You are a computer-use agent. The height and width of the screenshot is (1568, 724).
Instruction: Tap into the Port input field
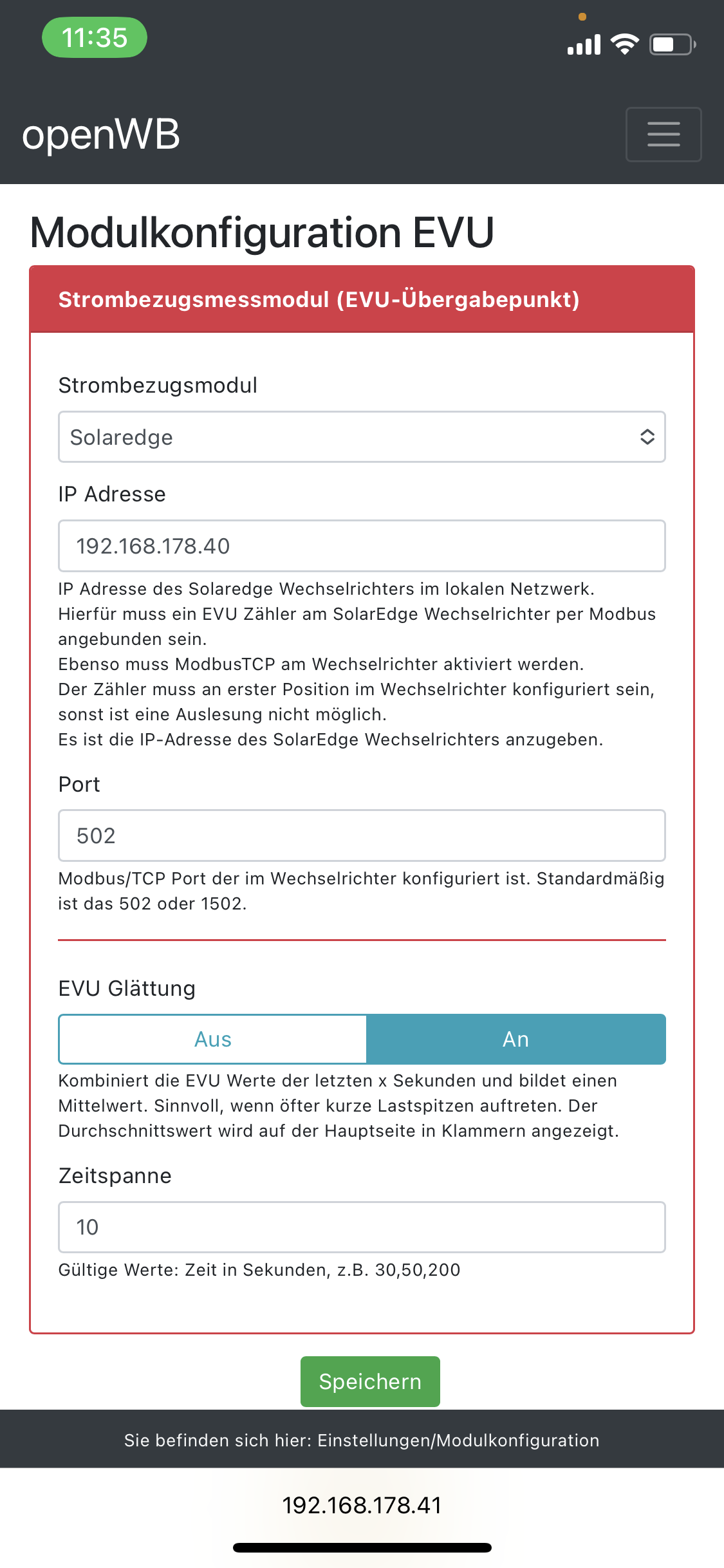click(362, 835)
